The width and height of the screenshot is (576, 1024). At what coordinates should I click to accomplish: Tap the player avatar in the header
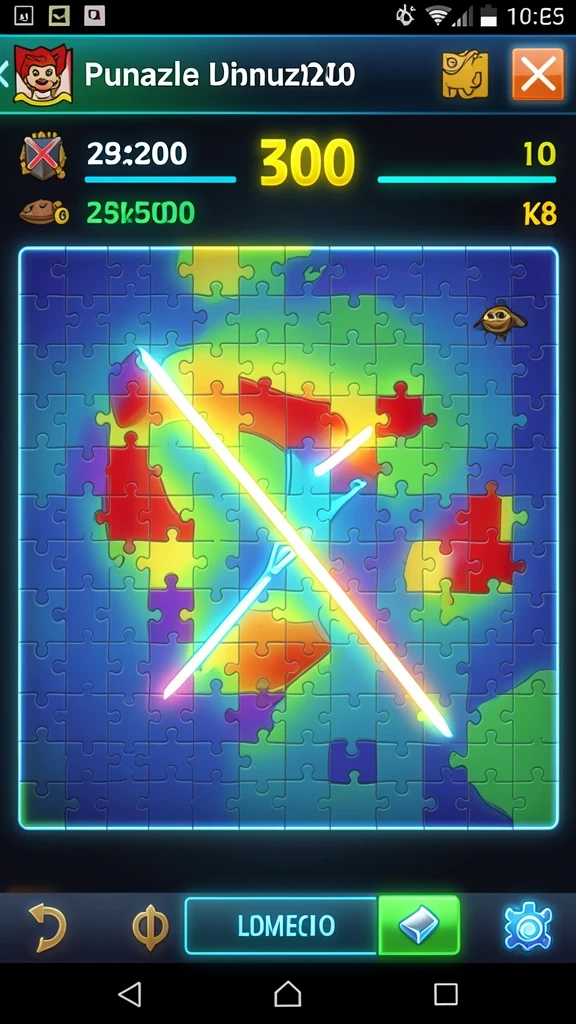43,73
